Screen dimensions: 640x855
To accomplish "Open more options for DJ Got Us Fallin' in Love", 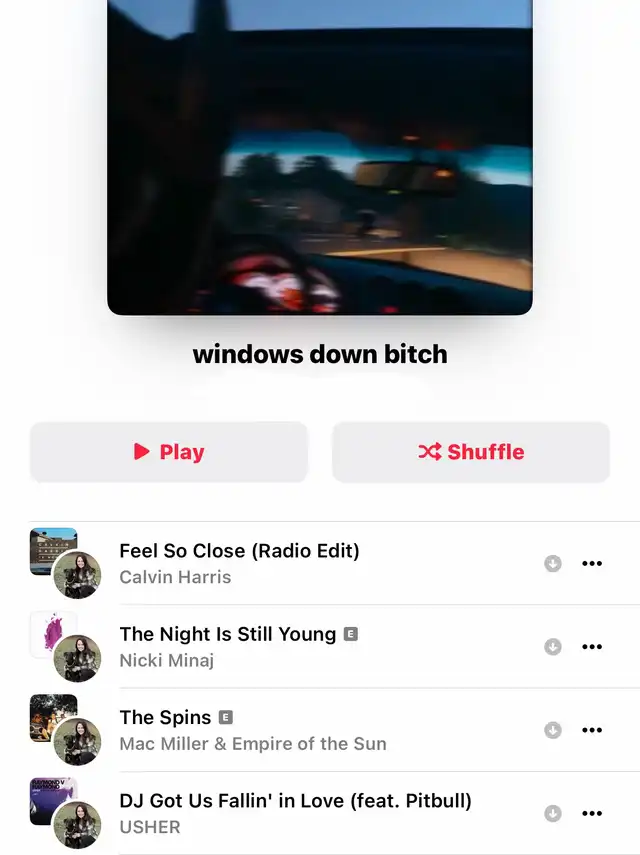I will pos(592,813).
